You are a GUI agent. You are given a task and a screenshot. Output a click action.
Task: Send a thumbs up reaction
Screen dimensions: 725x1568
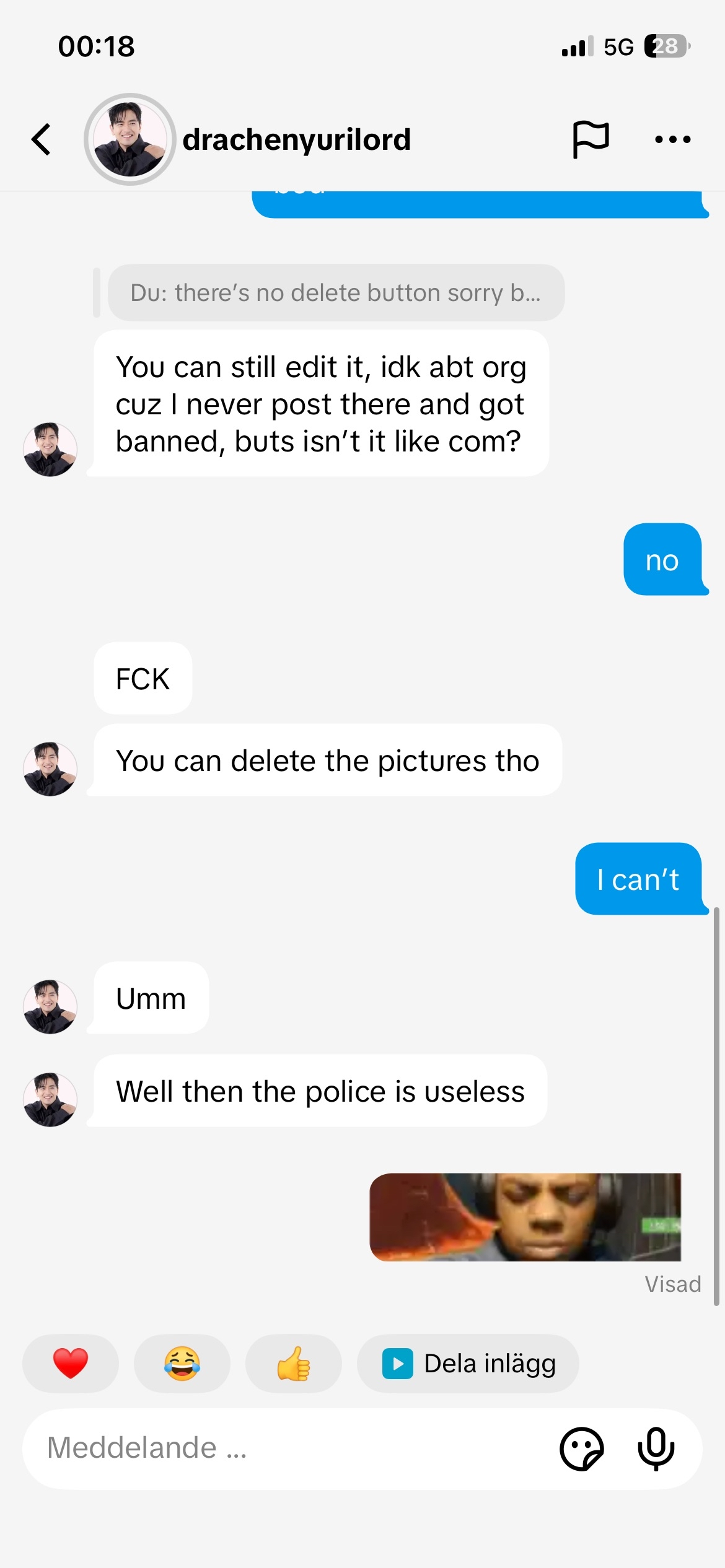pyautogui.click(x=294, y=1363)
